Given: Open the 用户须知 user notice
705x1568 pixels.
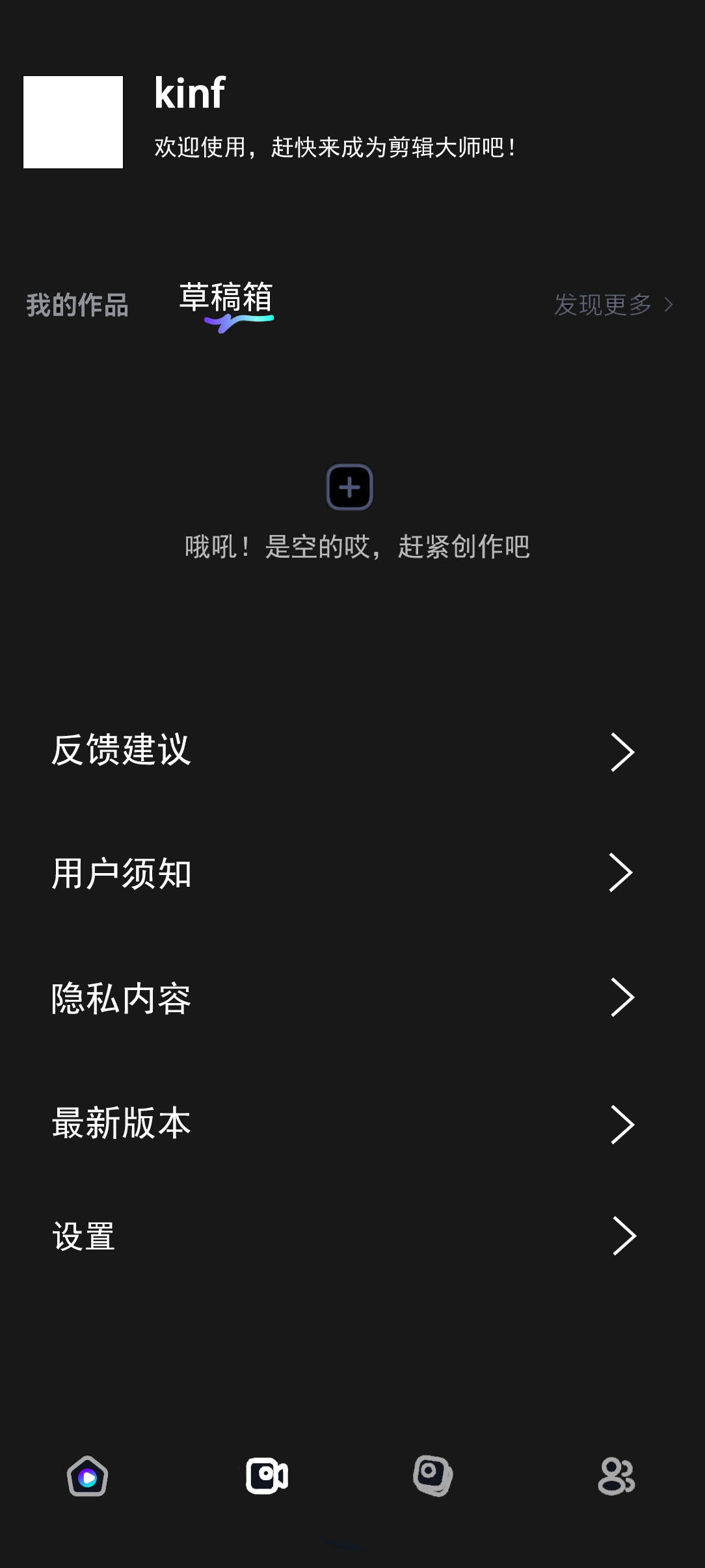Looking at the screenshot, I should pyautogui.click(x=121, y=873).
